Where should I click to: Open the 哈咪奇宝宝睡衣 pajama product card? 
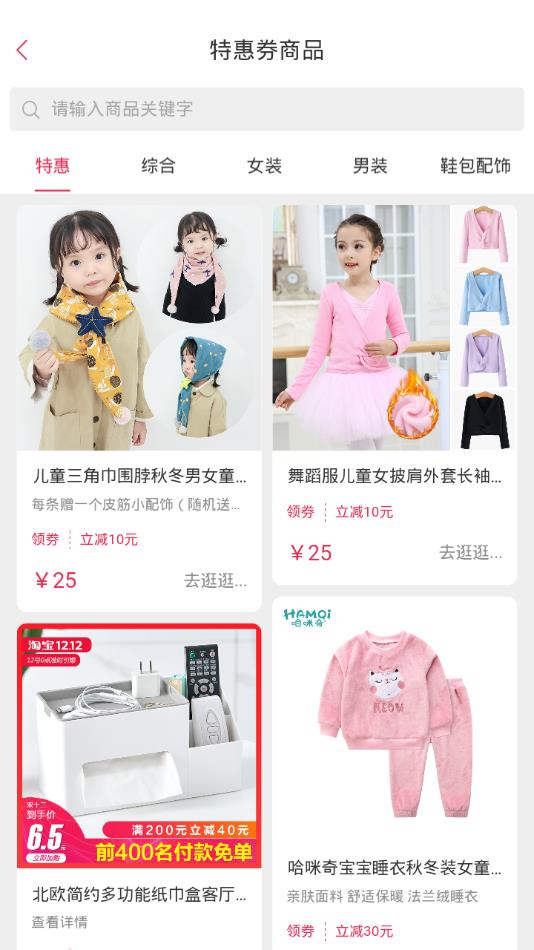click(395, 774)
